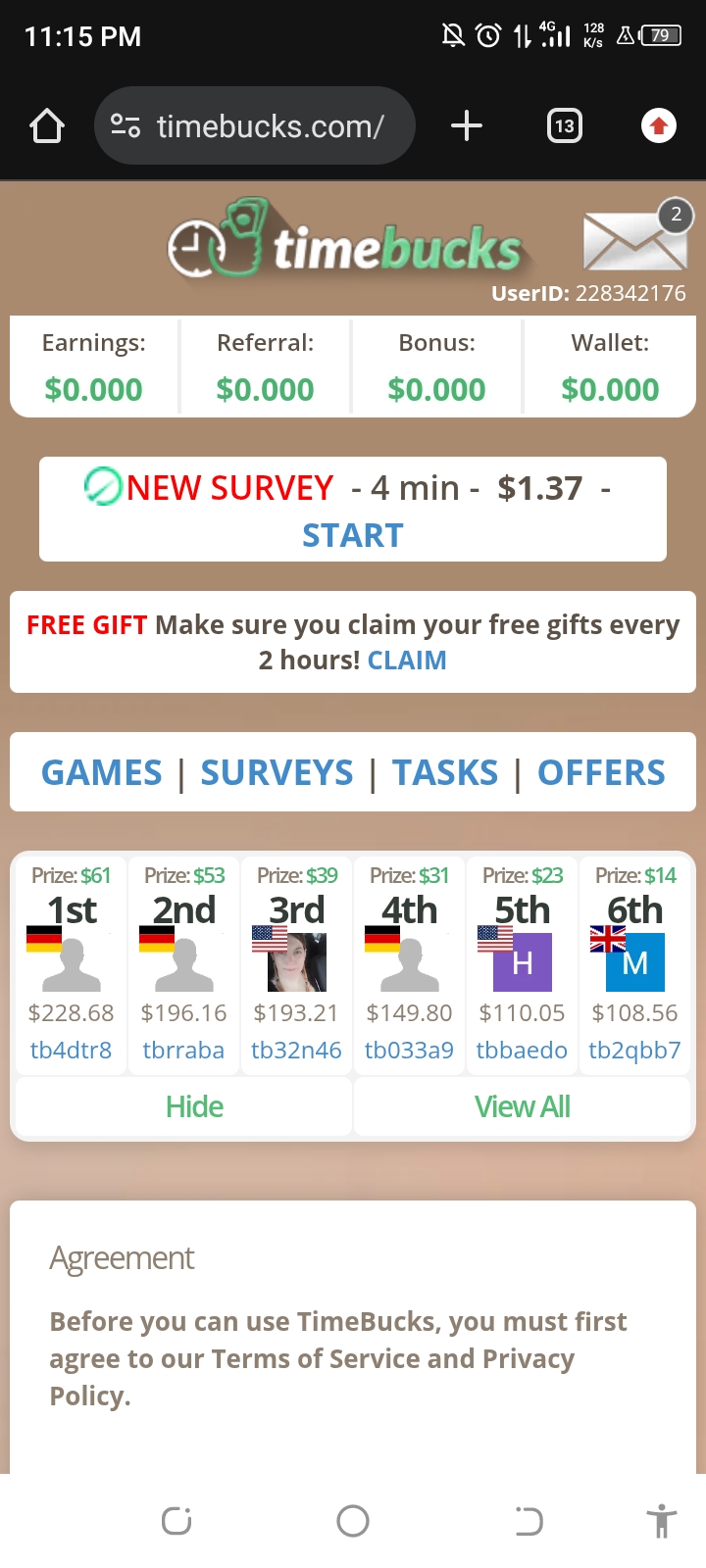This screenshot has height=1568, width=706.
Task: View All leaderboard rankings
Action: pyautogui.click(x=523, y=1107)
